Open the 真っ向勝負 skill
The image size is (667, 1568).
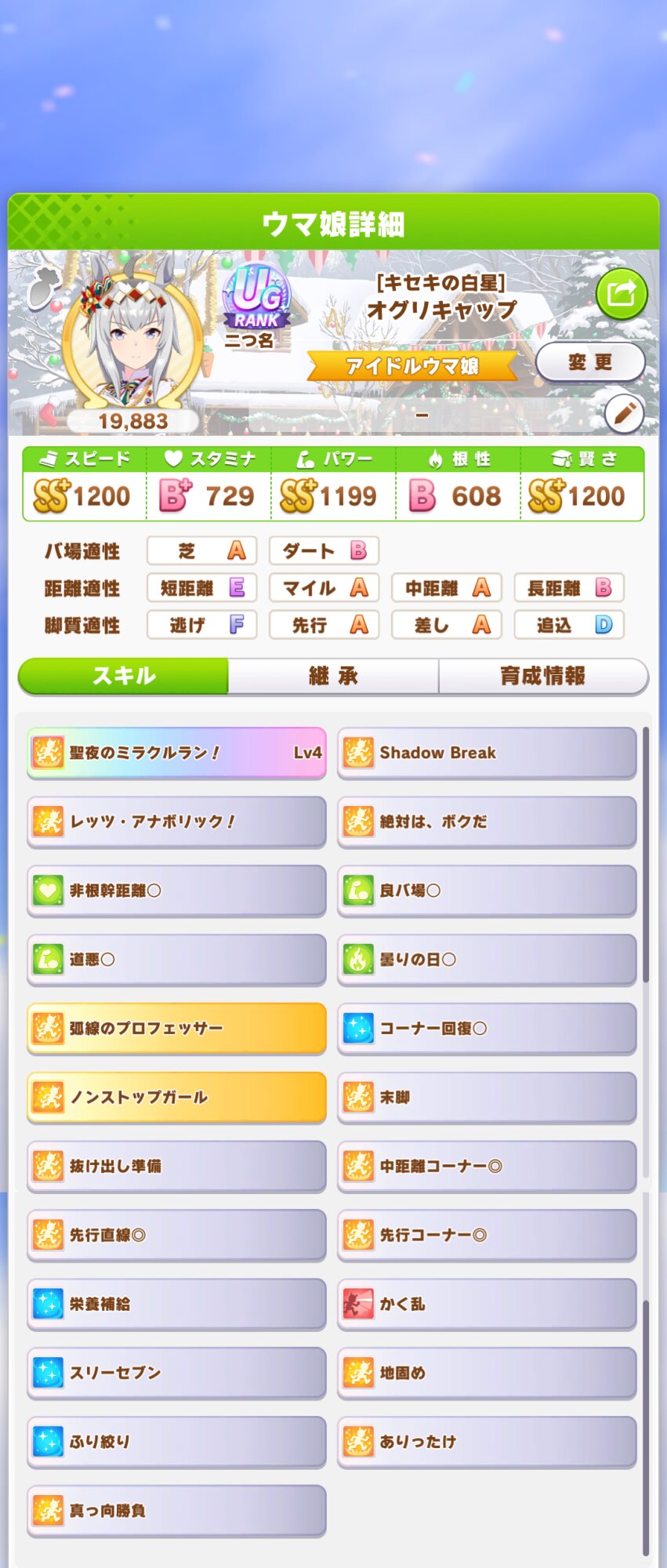coord(176,1511)
